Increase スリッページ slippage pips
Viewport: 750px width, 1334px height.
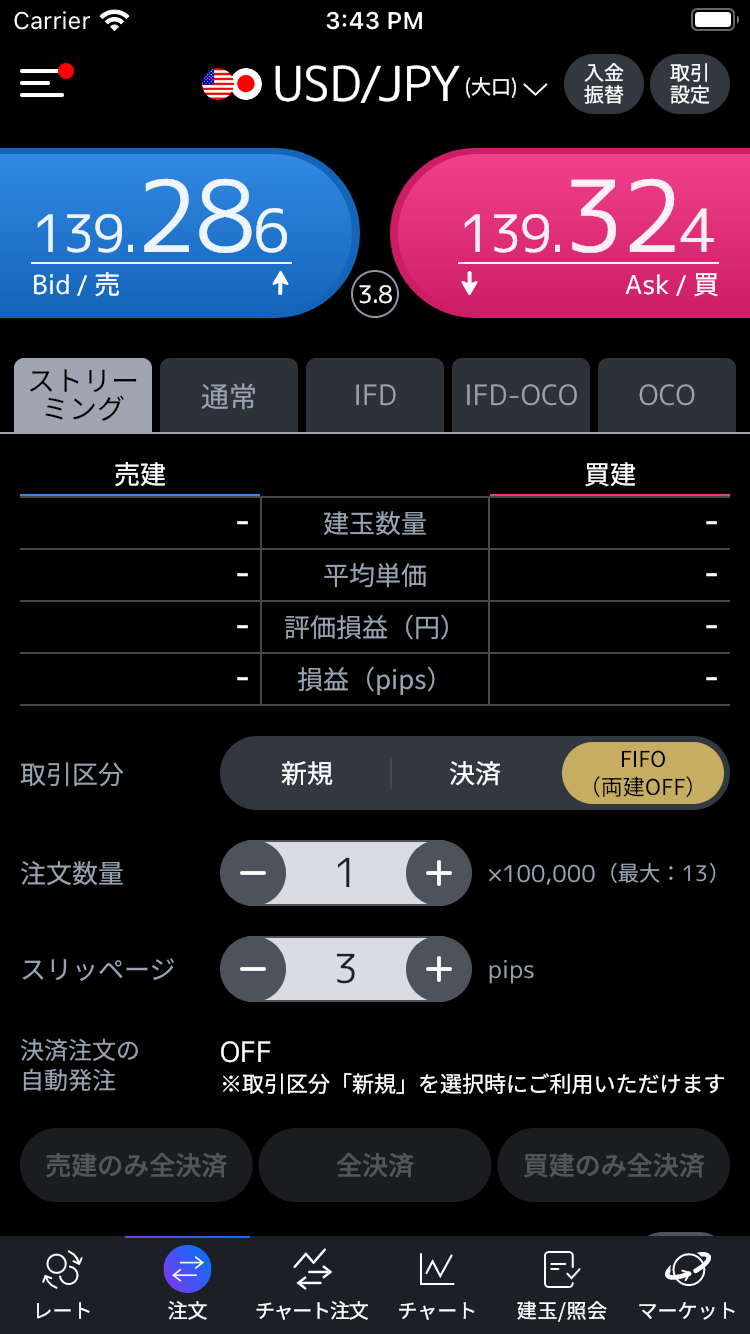click(x=438, y=969)
